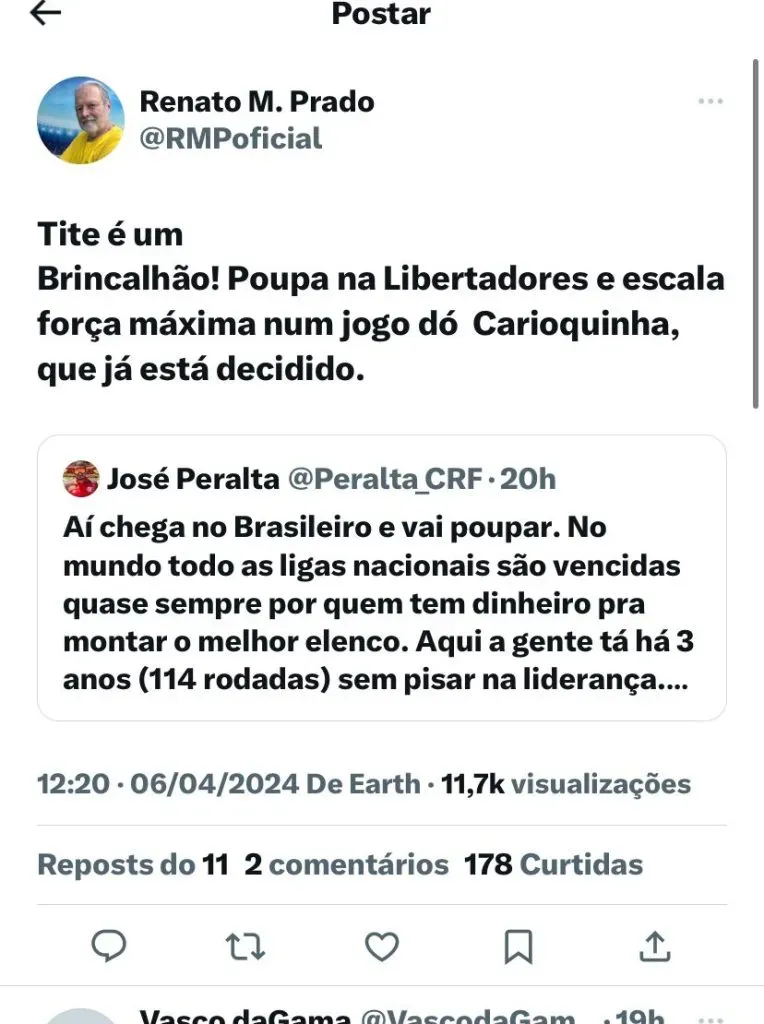Bookmark this post about Tite
Screen dimensions: 764x1024
pos(518,946)
